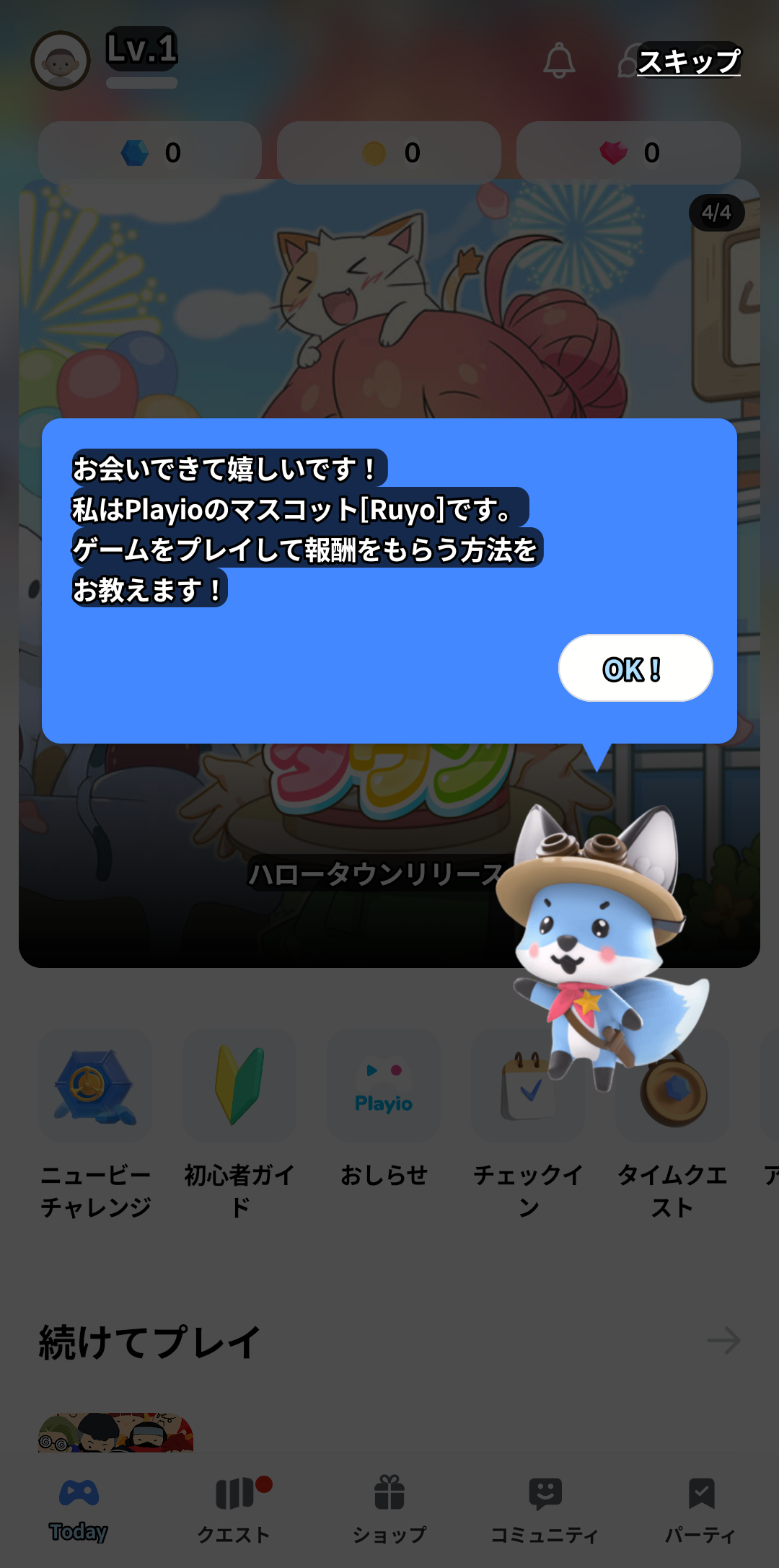
Task: Open the 続けてプレイ arrow
Action: tap(723, 1341)
